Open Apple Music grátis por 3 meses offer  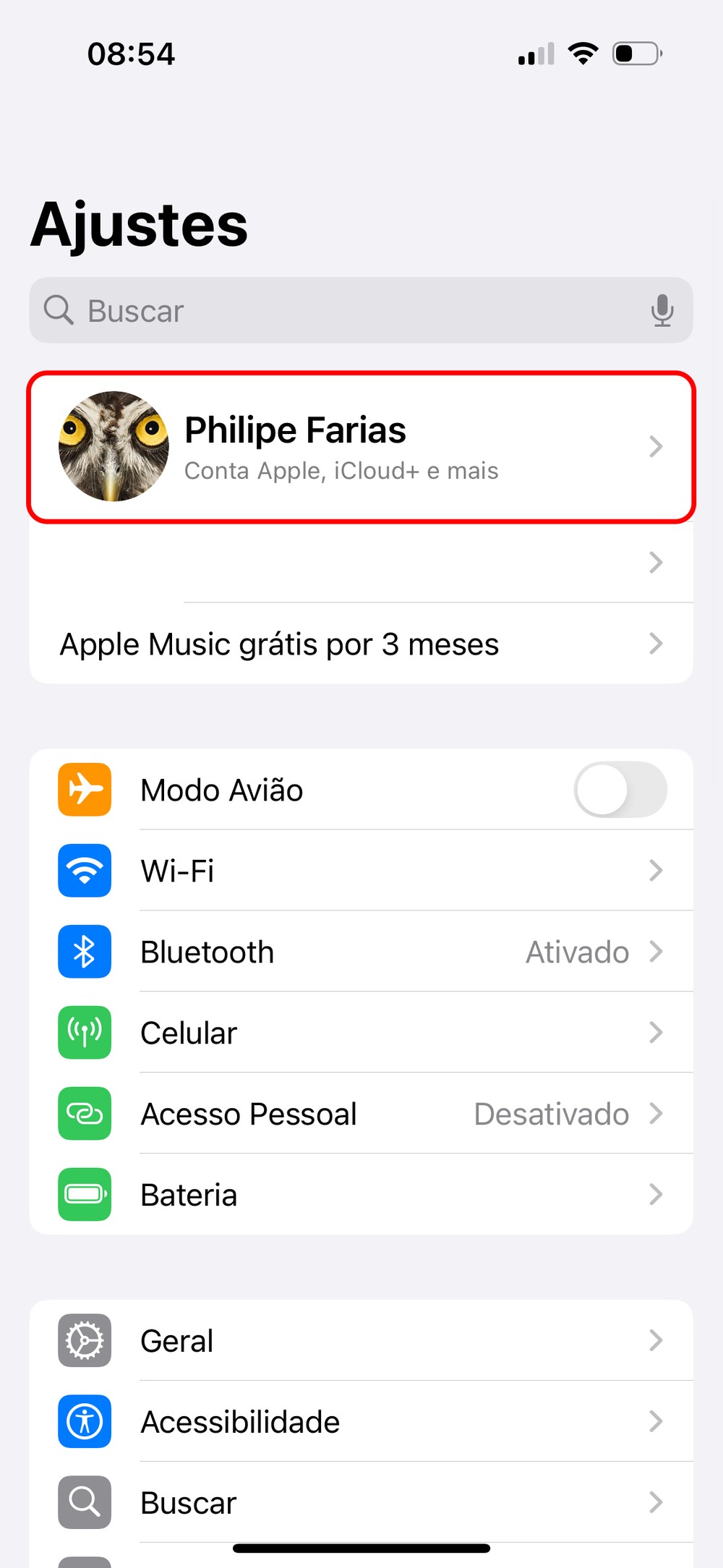click(360, 644)
